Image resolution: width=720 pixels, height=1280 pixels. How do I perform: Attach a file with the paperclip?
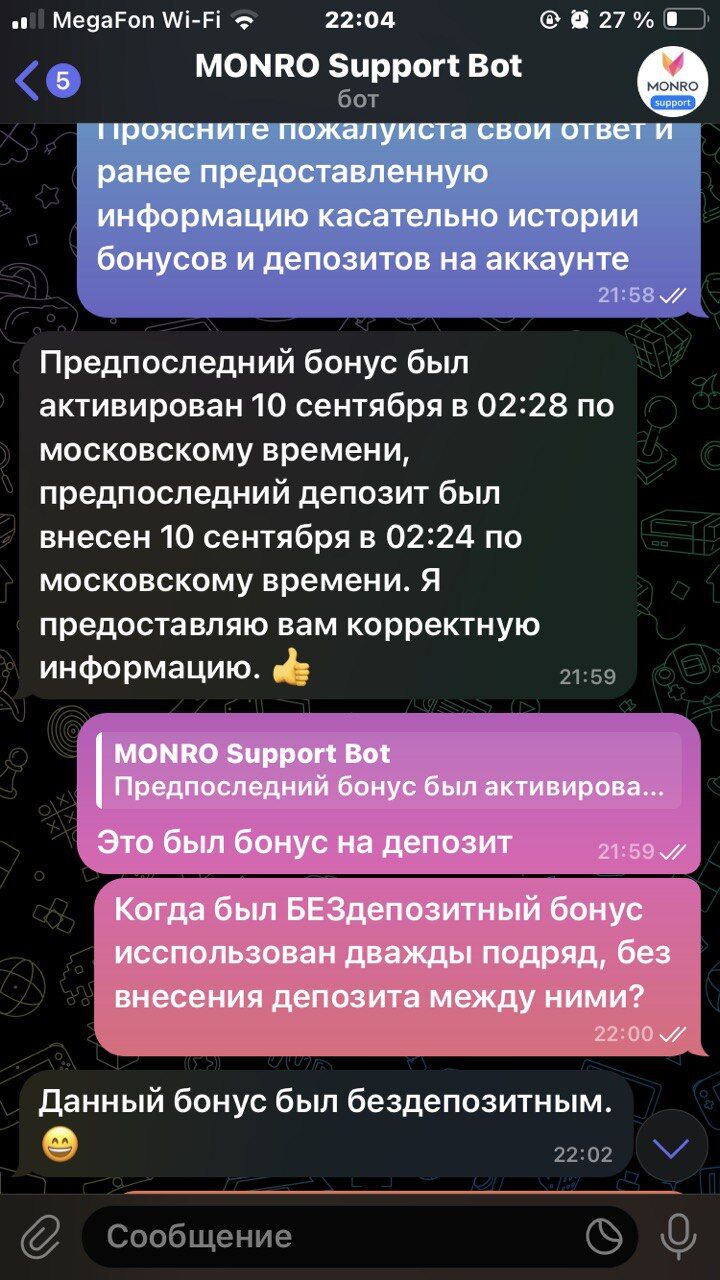coord(40,1238)
